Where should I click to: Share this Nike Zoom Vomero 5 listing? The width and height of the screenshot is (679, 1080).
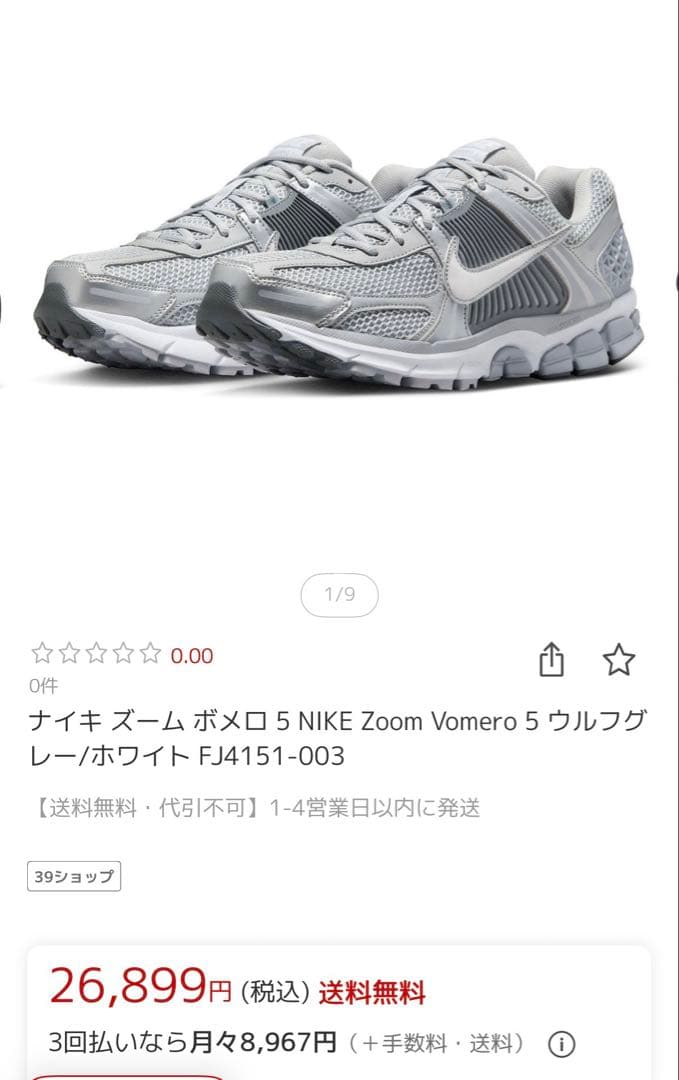point(552,660)
